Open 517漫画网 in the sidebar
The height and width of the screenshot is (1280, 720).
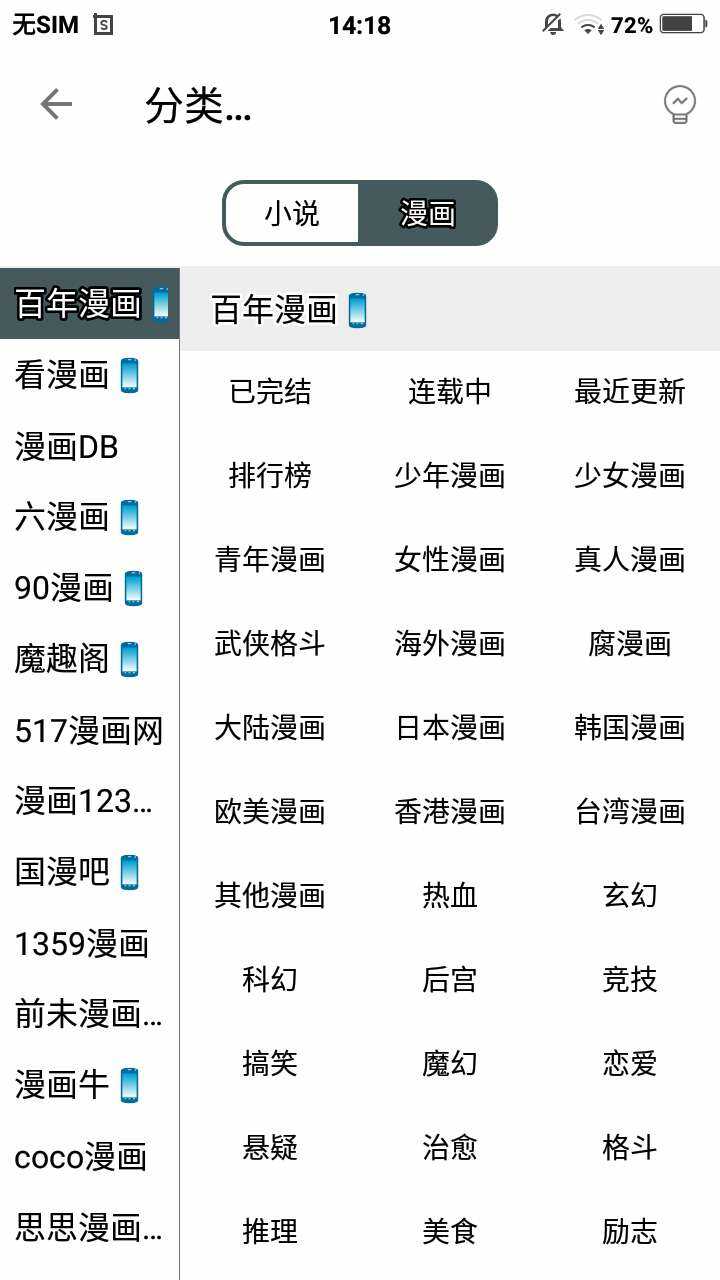point(88,731)
